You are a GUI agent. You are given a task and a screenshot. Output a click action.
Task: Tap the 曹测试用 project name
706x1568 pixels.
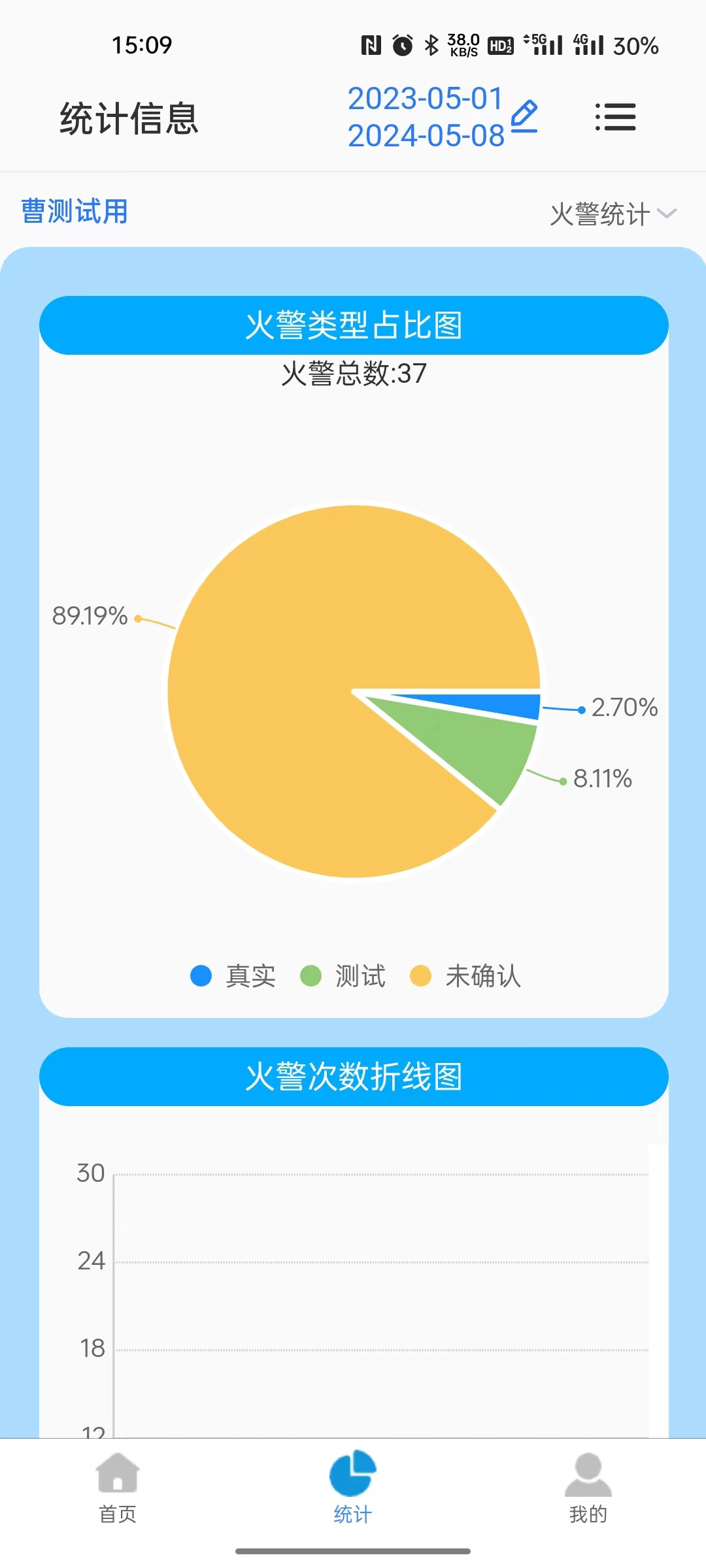(x=75, y=212)
